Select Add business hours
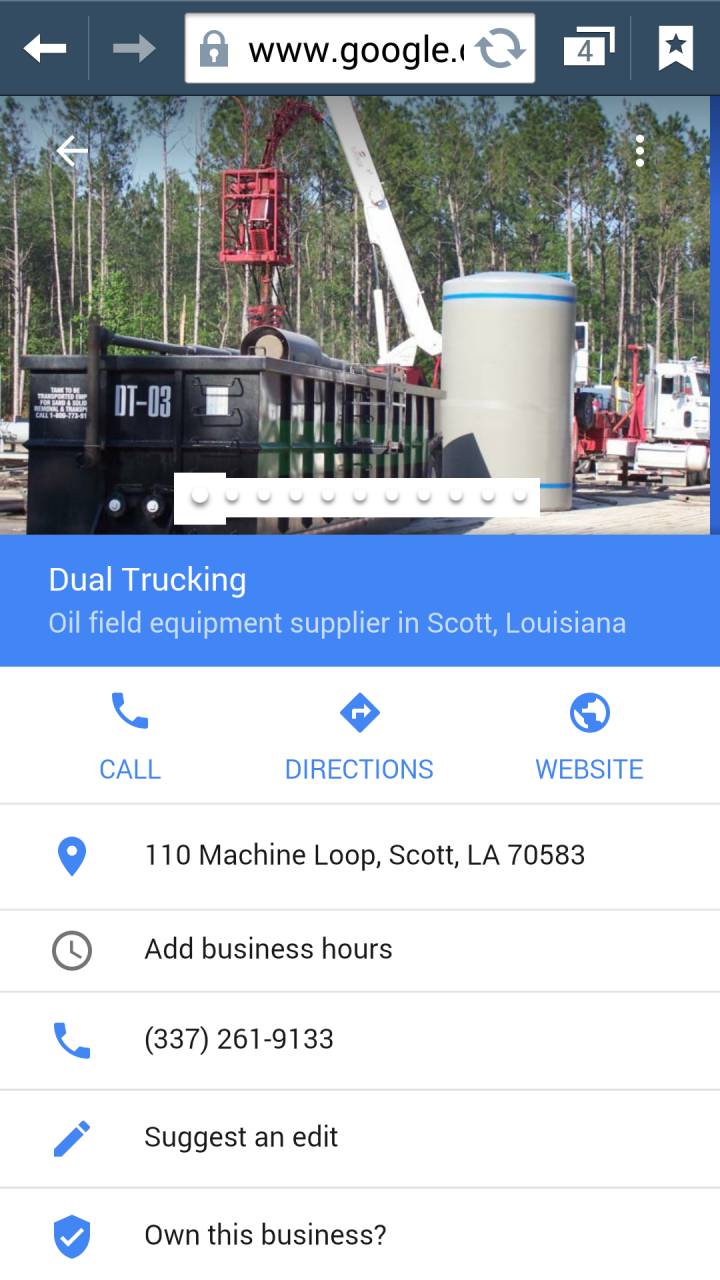The image size is (720, 1280). pos(268,949)
